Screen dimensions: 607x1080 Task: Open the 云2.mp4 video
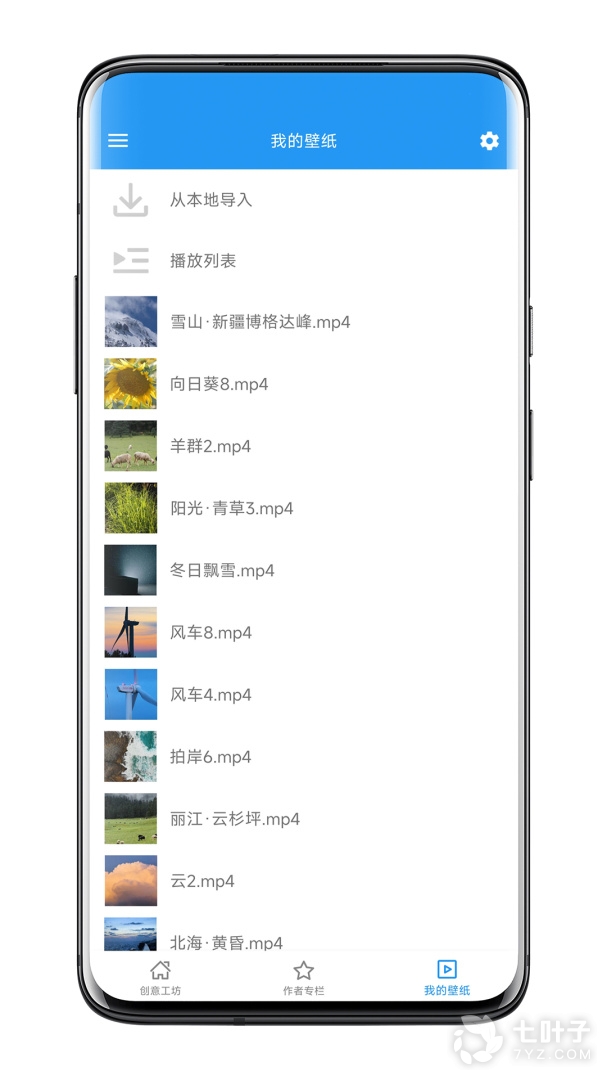point(202,880)
